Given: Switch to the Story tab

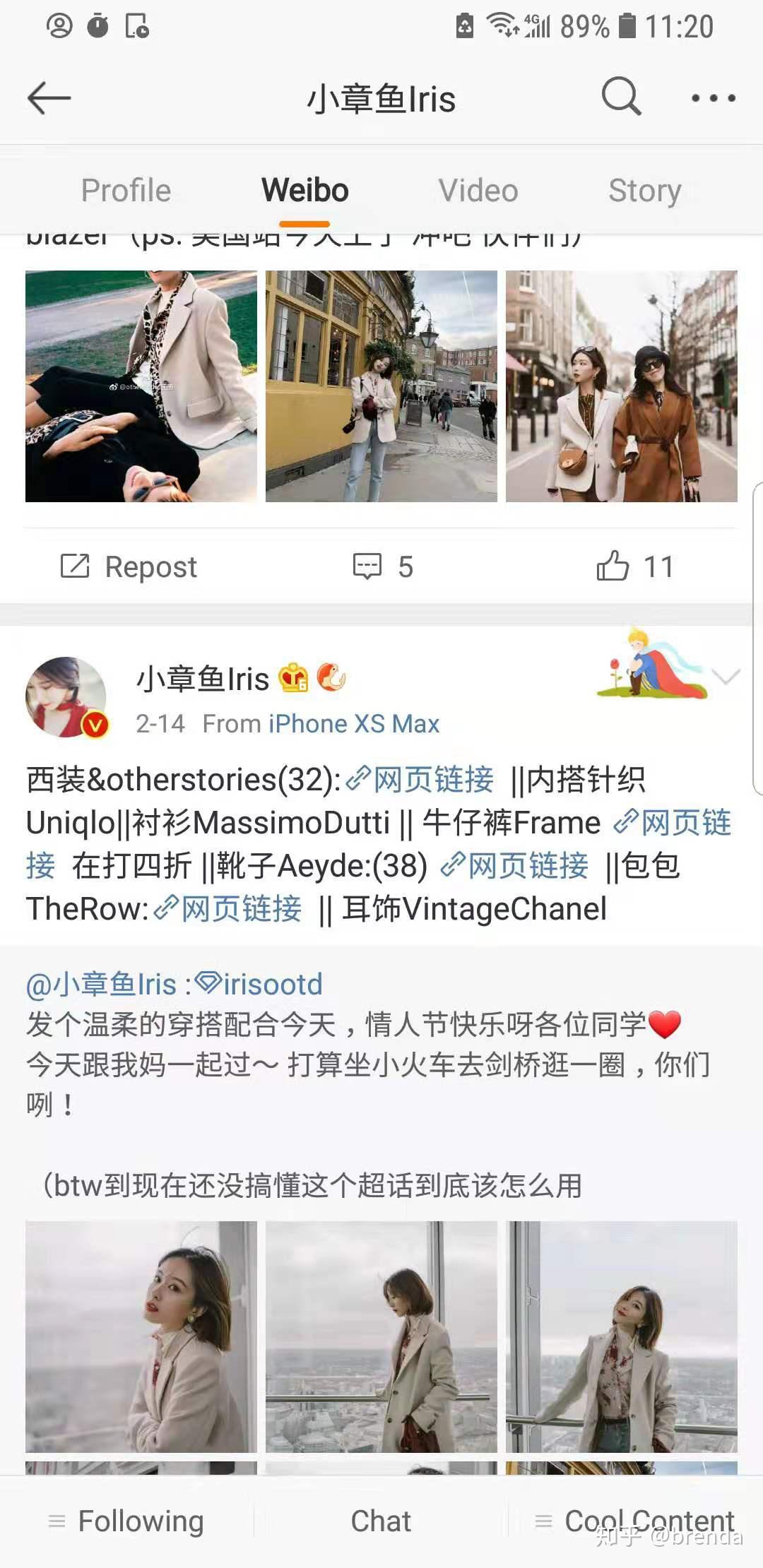Looking at the screenshot, I should [x=644, y=190].
